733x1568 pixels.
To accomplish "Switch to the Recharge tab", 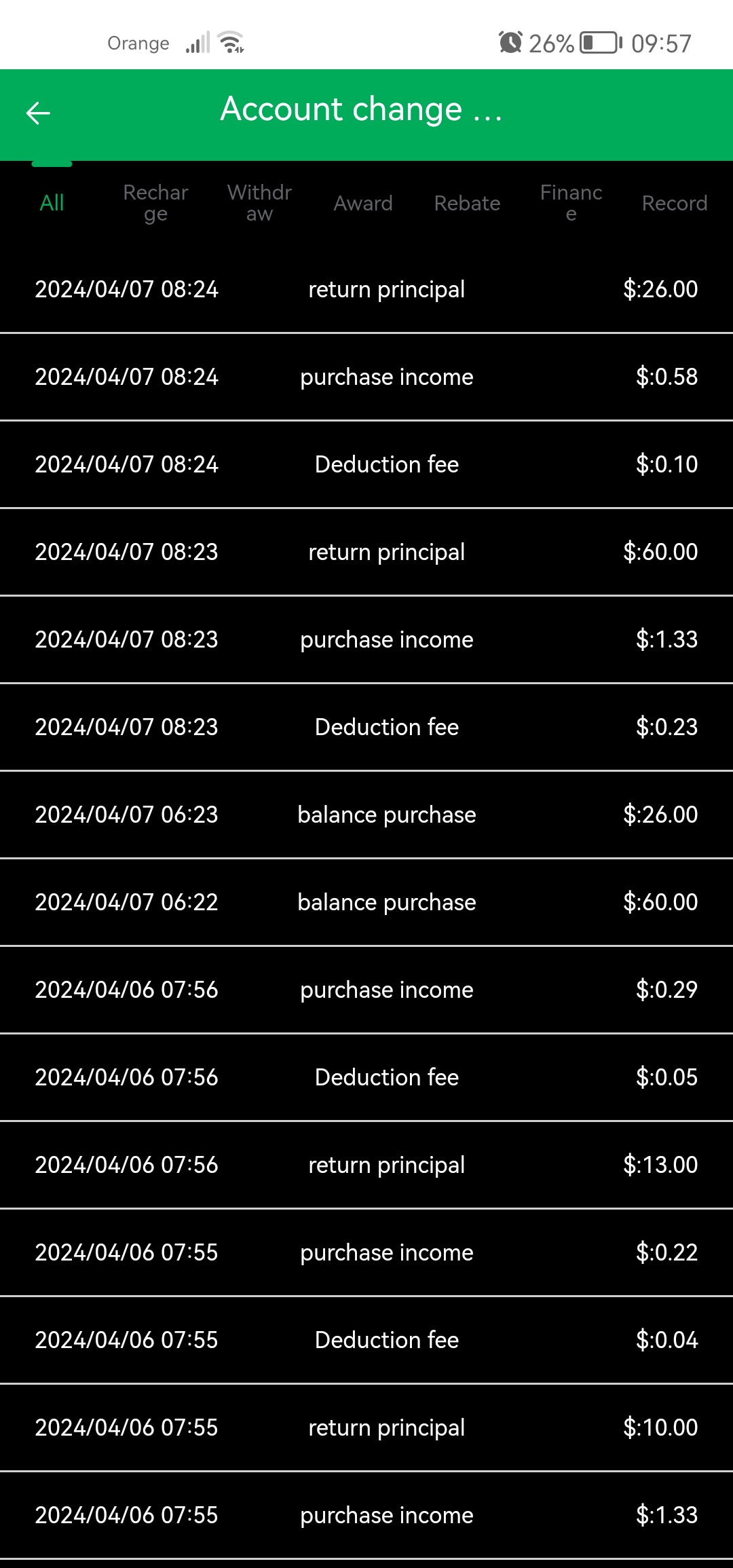I will coord(155,203).
